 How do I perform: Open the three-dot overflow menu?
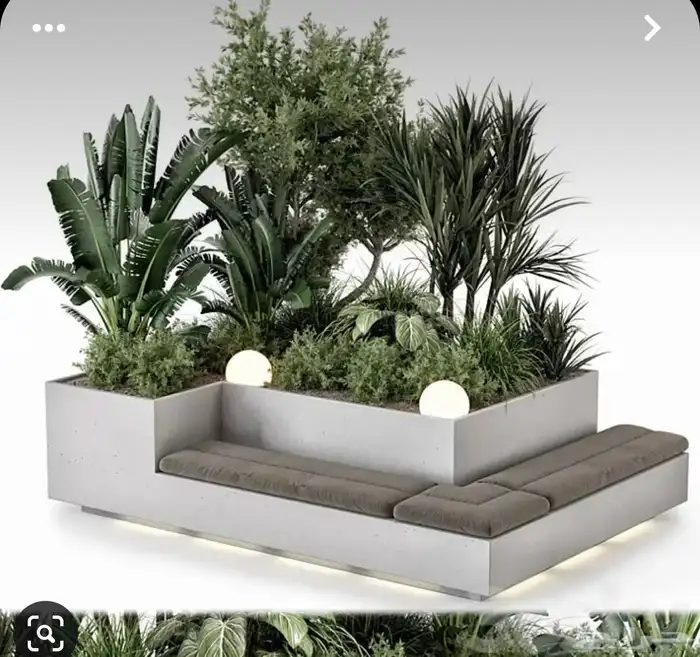tap(48, 28)
